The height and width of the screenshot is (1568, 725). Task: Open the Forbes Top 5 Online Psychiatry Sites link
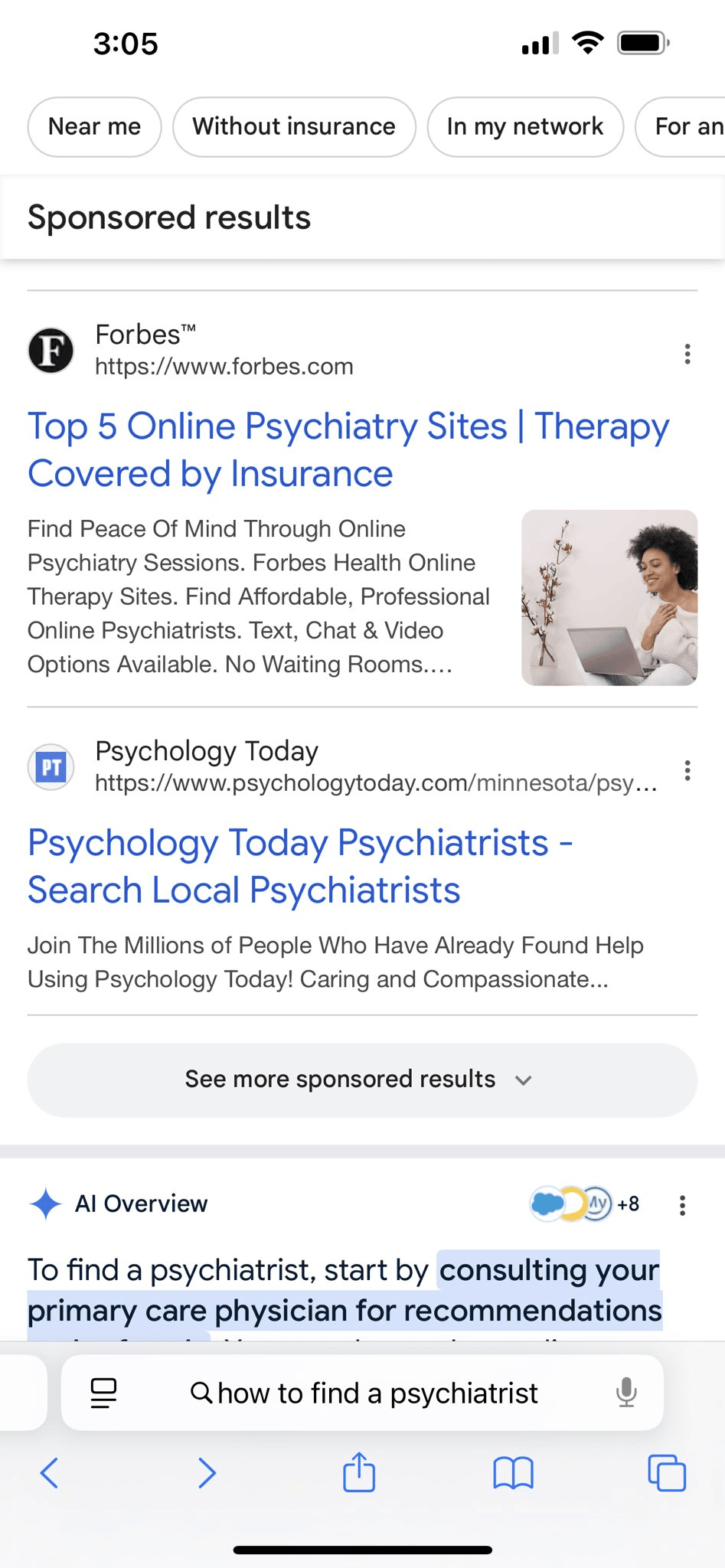(x=348, y=449)
